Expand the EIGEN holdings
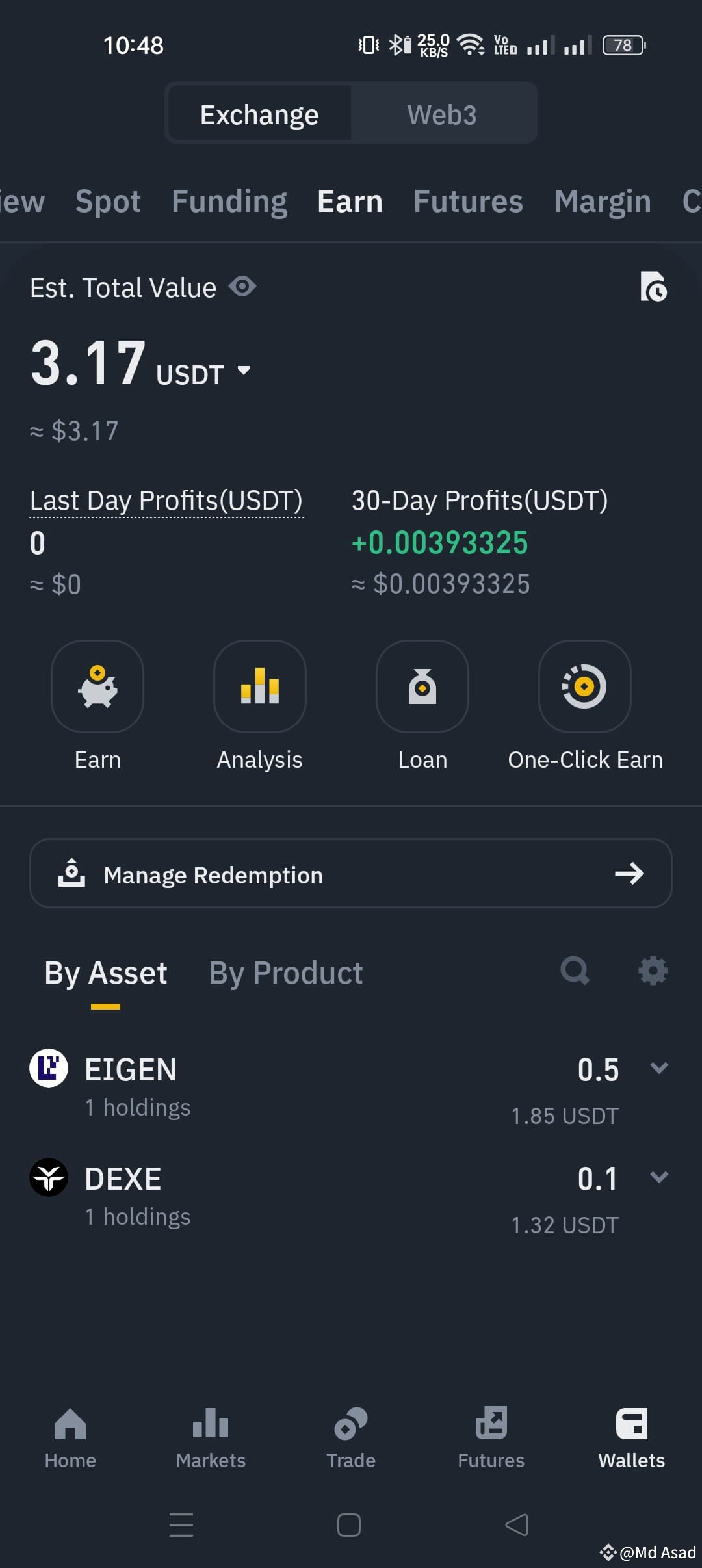 tap(659, 1067)
